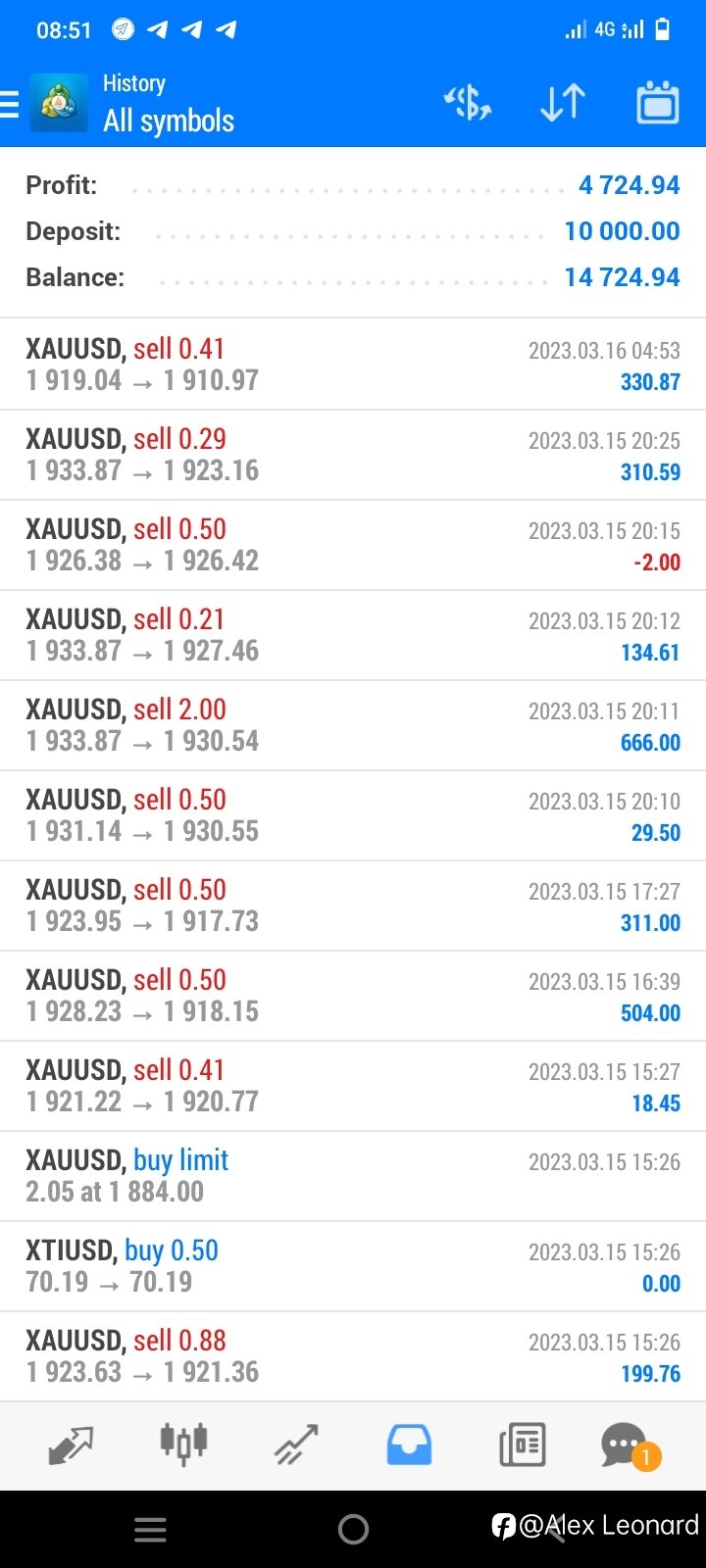
Task: Expand the XTIUSD buy 0.50 trade
Action: [353, 1266]
